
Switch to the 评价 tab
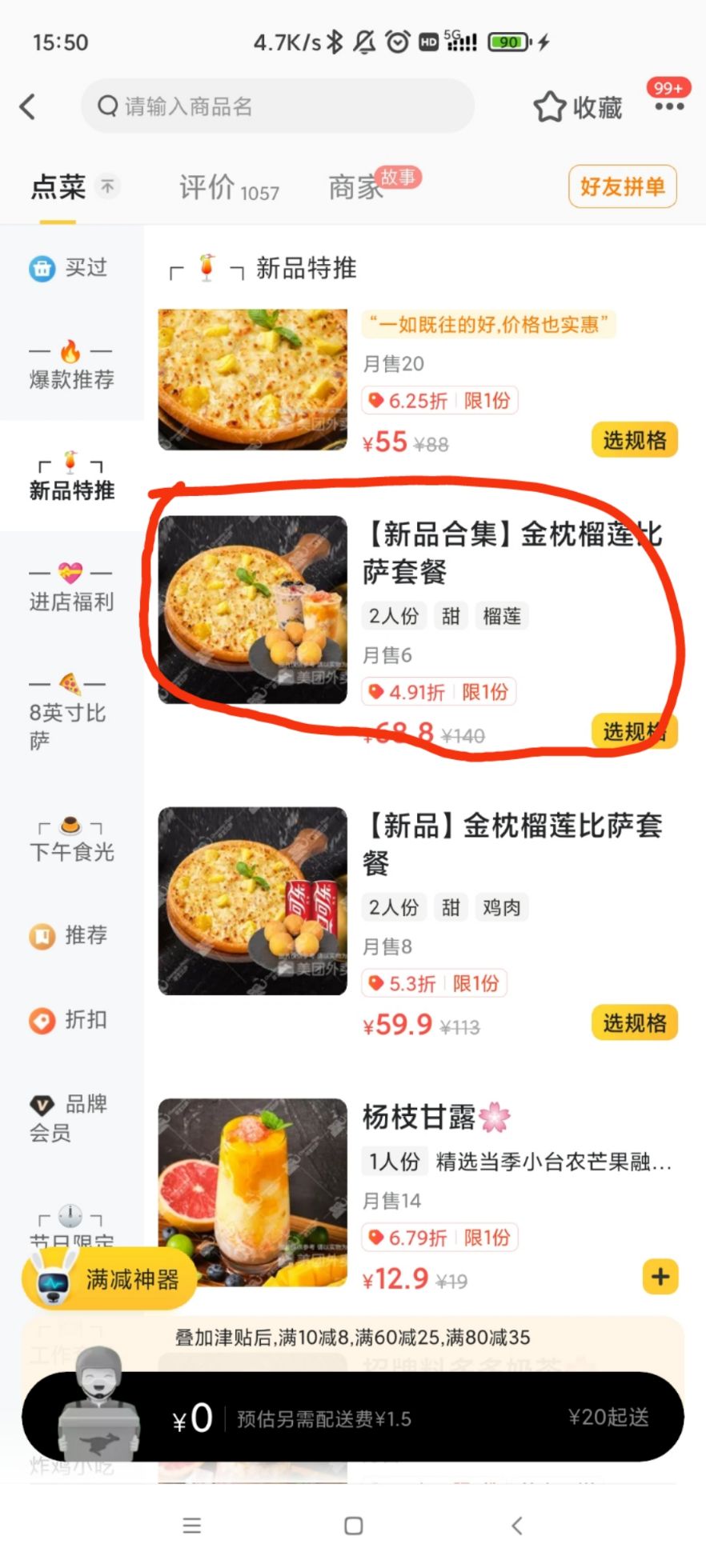click(228, 188)
